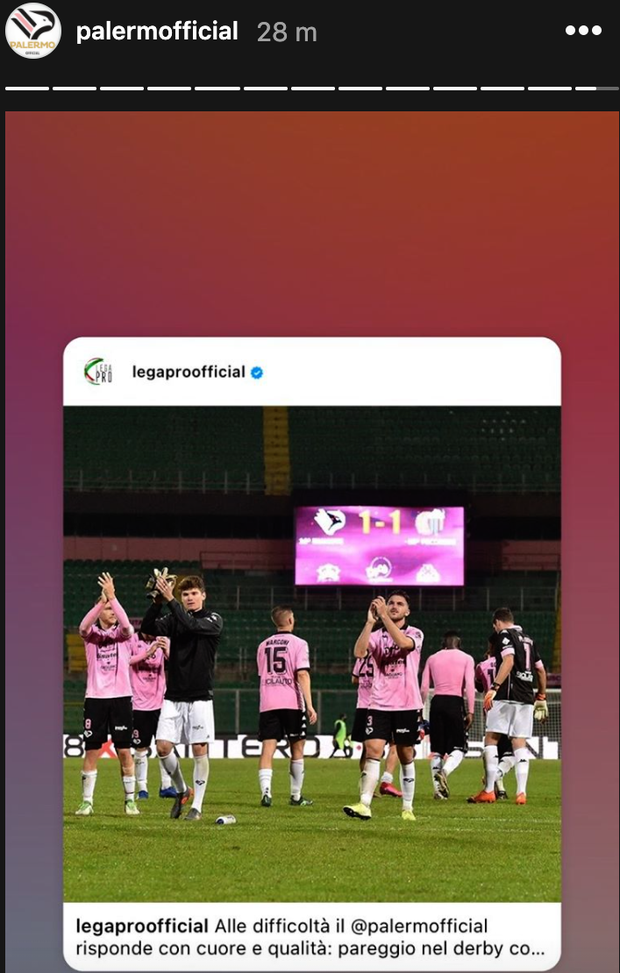Tap the palermofficial username
The width and height of the screenshot is (620, 973).
coord(157,32)
